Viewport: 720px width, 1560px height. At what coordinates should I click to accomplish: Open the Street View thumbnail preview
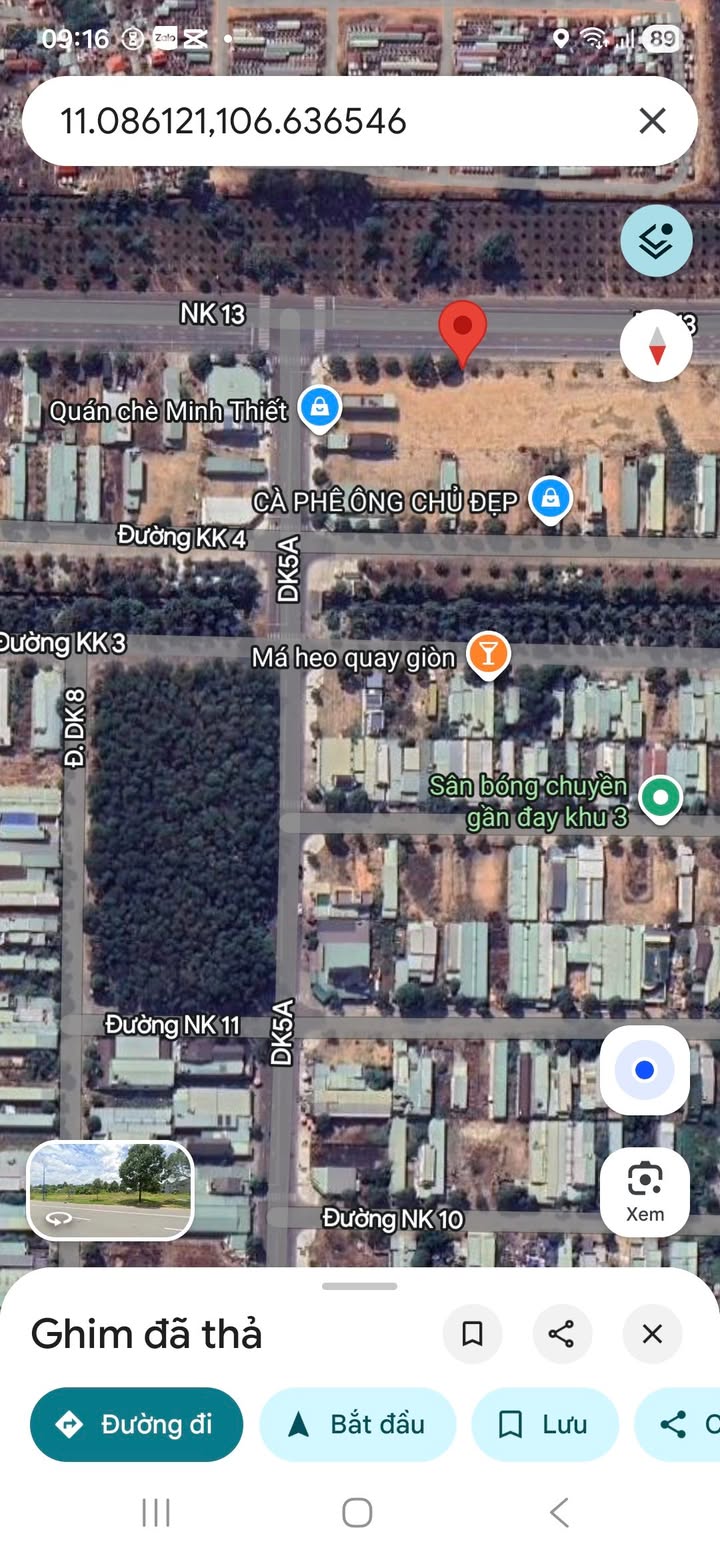110,1190
